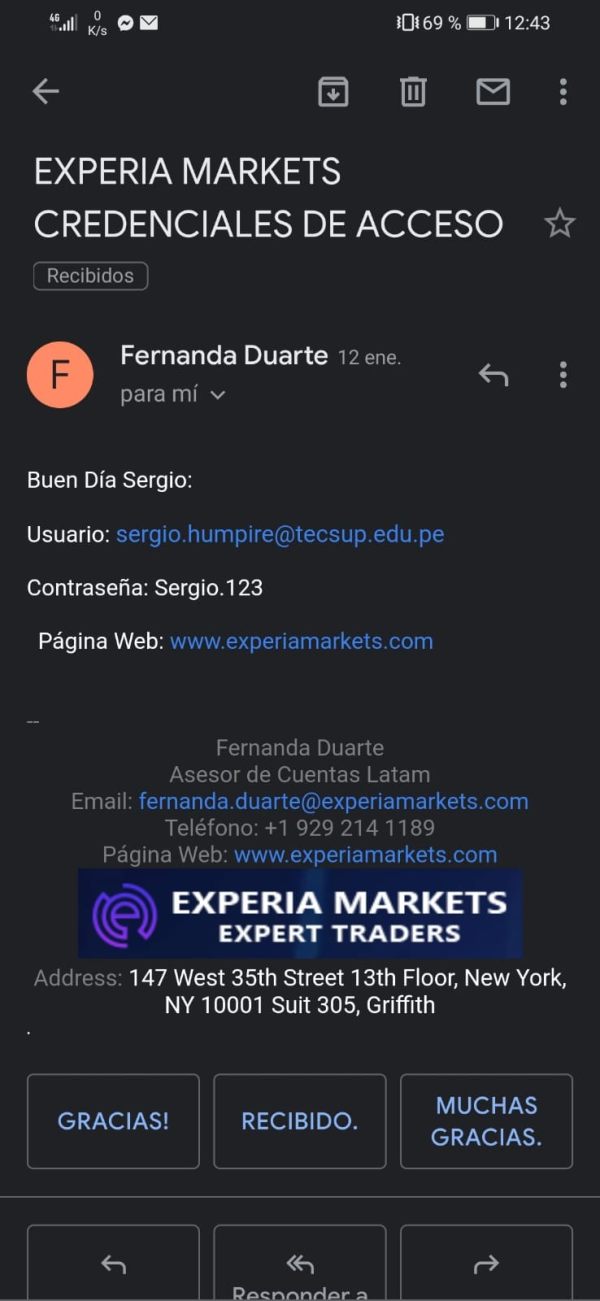Reply using the arrow beside the sender
This screenshot has height=1301, width=600.
(x=493, y=375)
